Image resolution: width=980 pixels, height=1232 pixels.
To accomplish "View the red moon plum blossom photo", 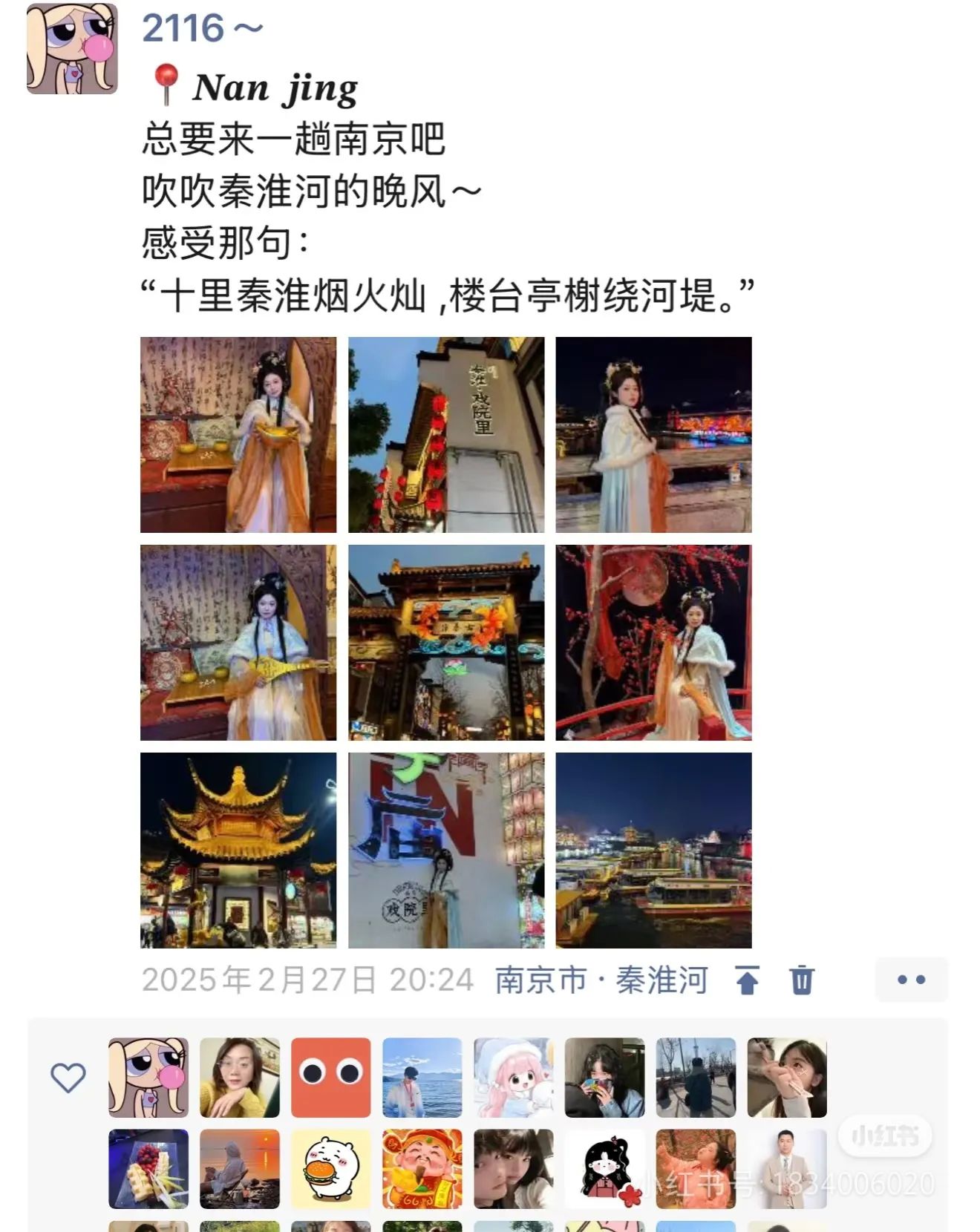I will tap(653, 642).
